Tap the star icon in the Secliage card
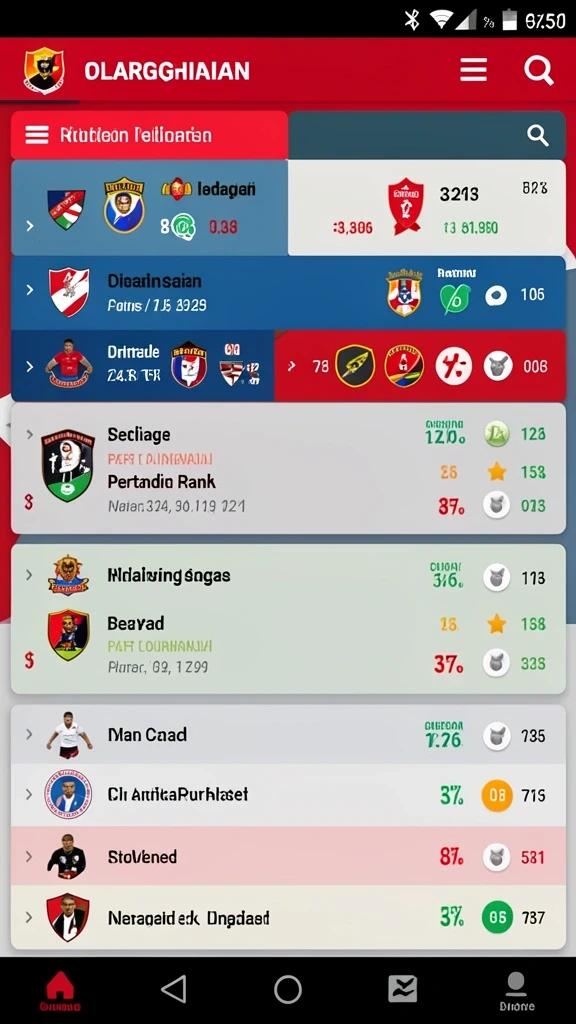Screen dimensions: 576x1024 pos(497,471)
